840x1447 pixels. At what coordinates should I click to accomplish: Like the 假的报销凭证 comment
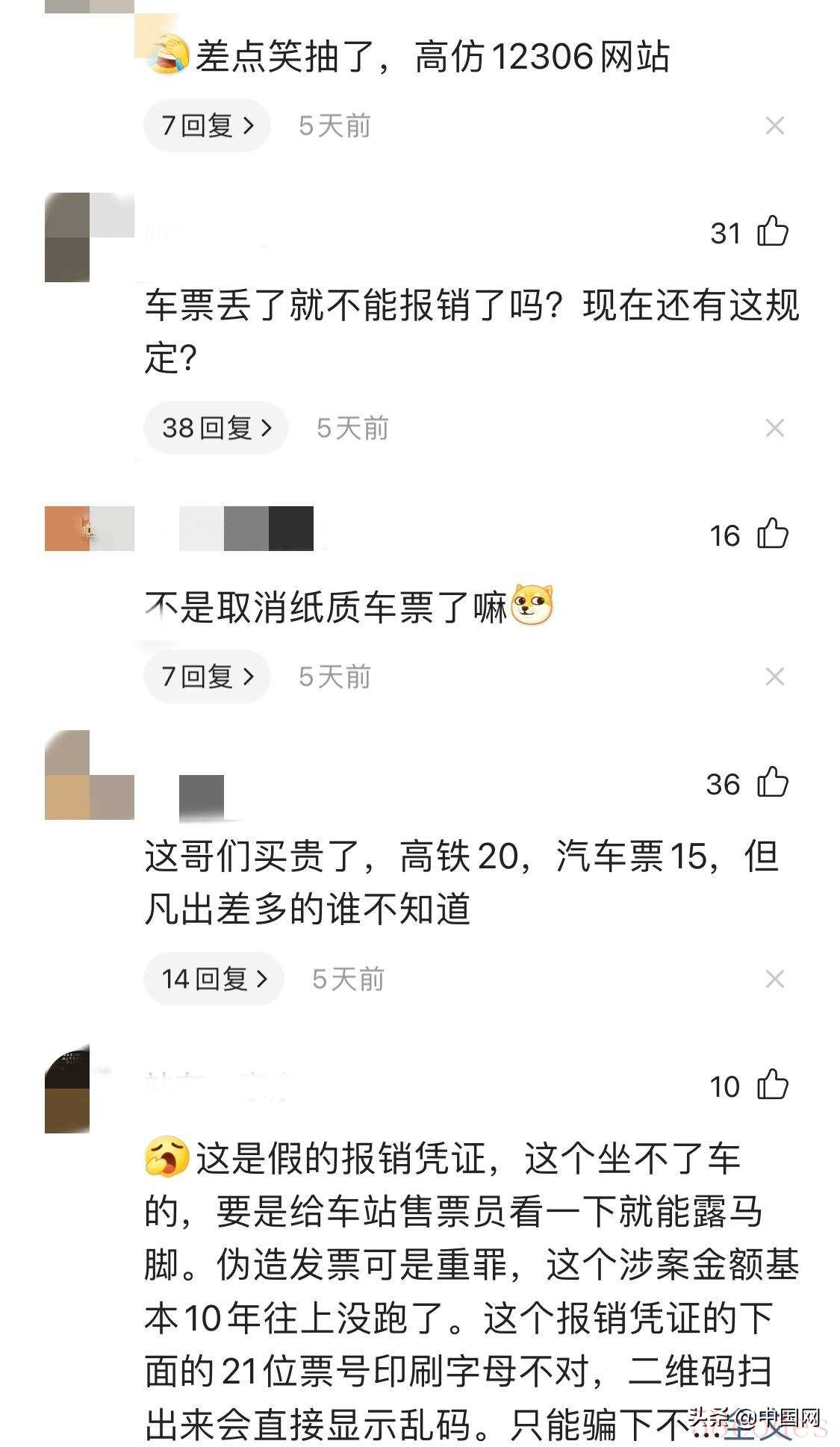[x=772, y=1085]
